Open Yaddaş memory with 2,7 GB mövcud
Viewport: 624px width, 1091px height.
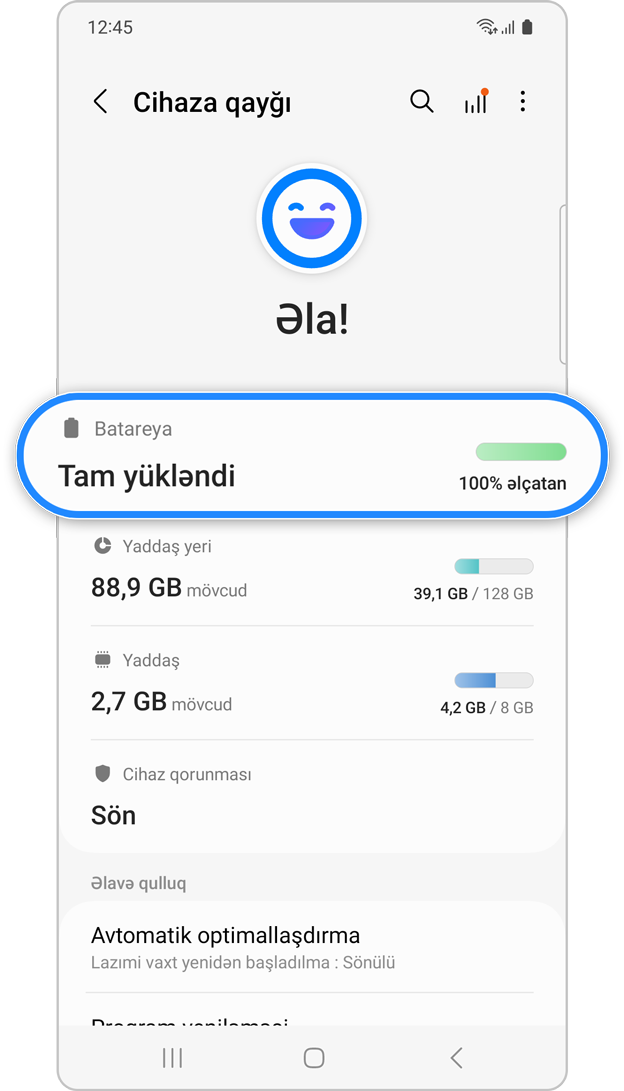(312, 684)
